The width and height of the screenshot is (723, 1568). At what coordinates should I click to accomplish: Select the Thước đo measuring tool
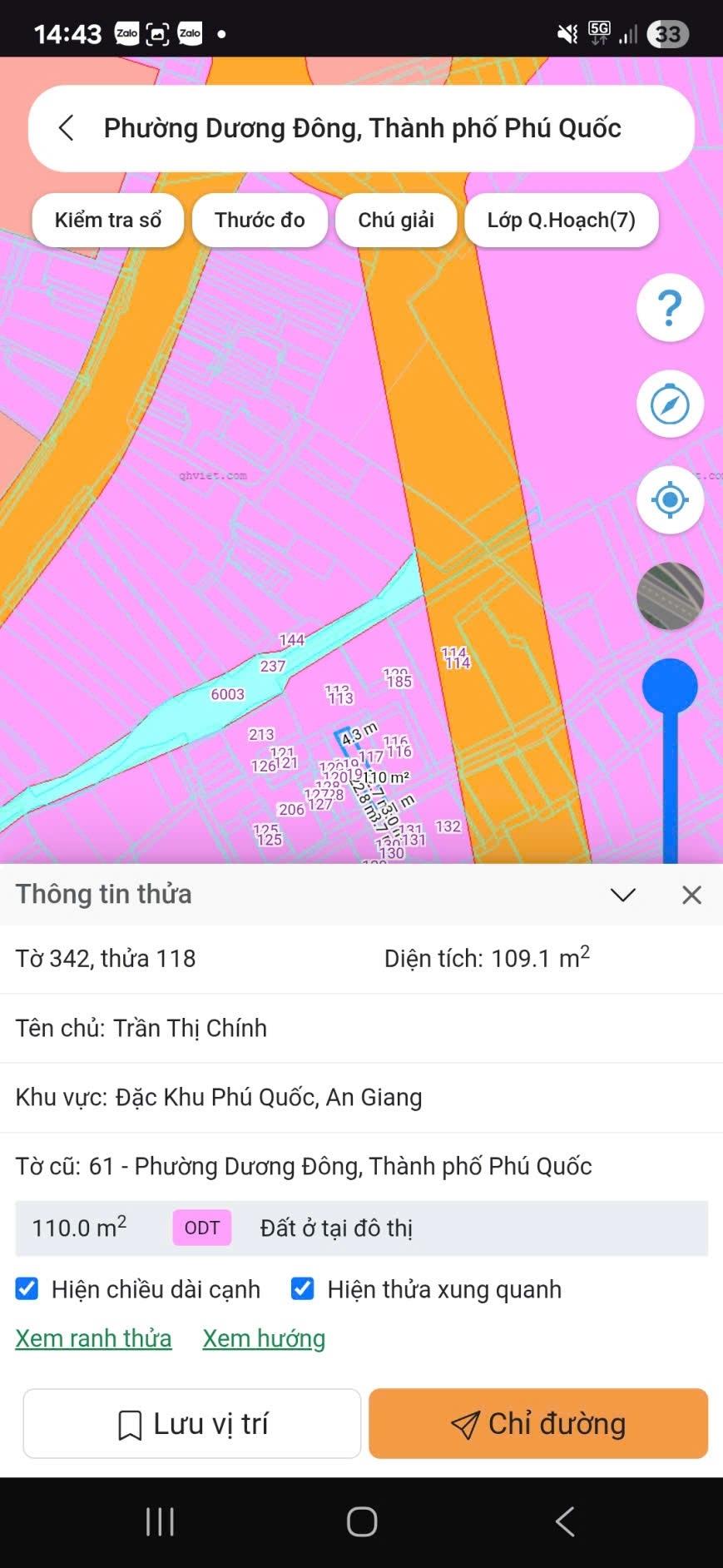point(260,221)
